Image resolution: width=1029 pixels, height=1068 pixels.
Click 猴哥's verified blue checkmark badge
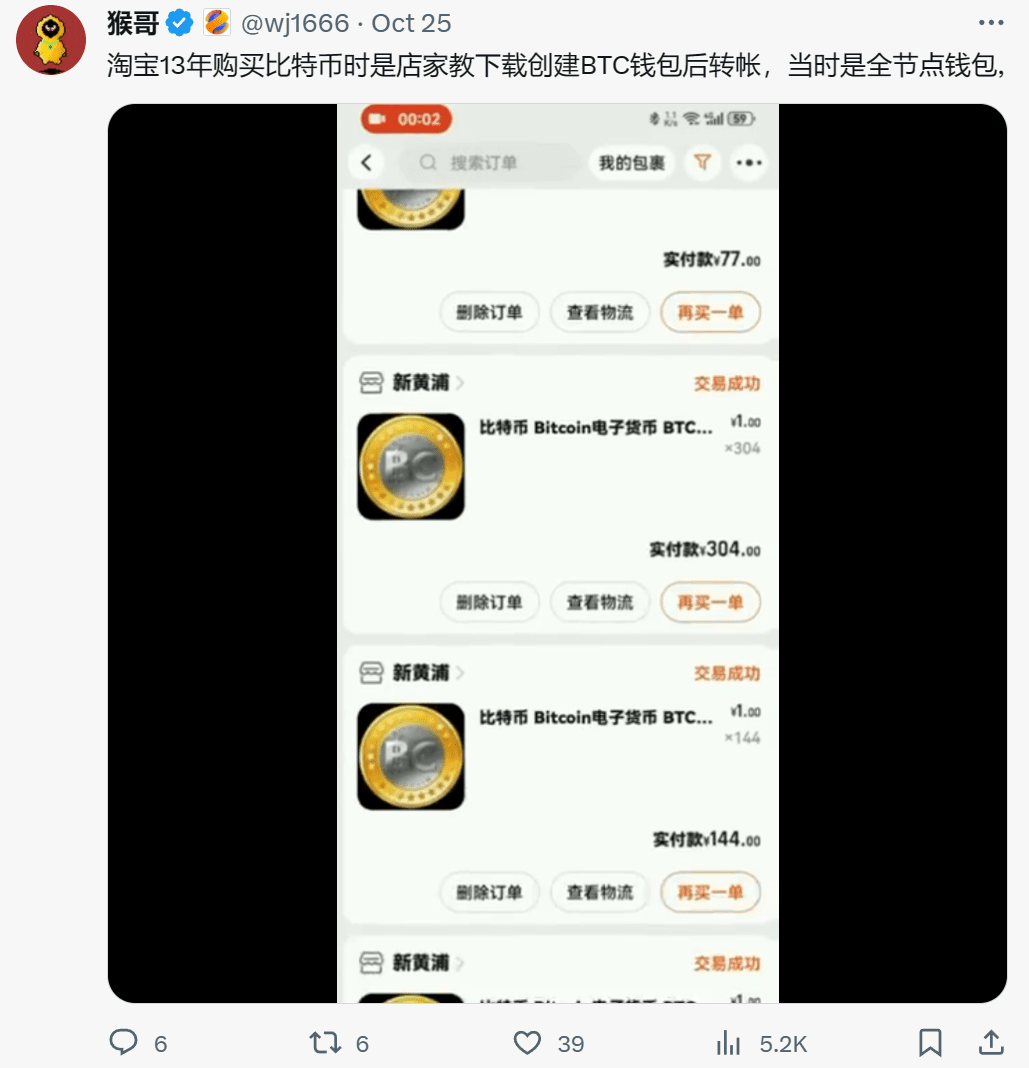tap(178, 22)
